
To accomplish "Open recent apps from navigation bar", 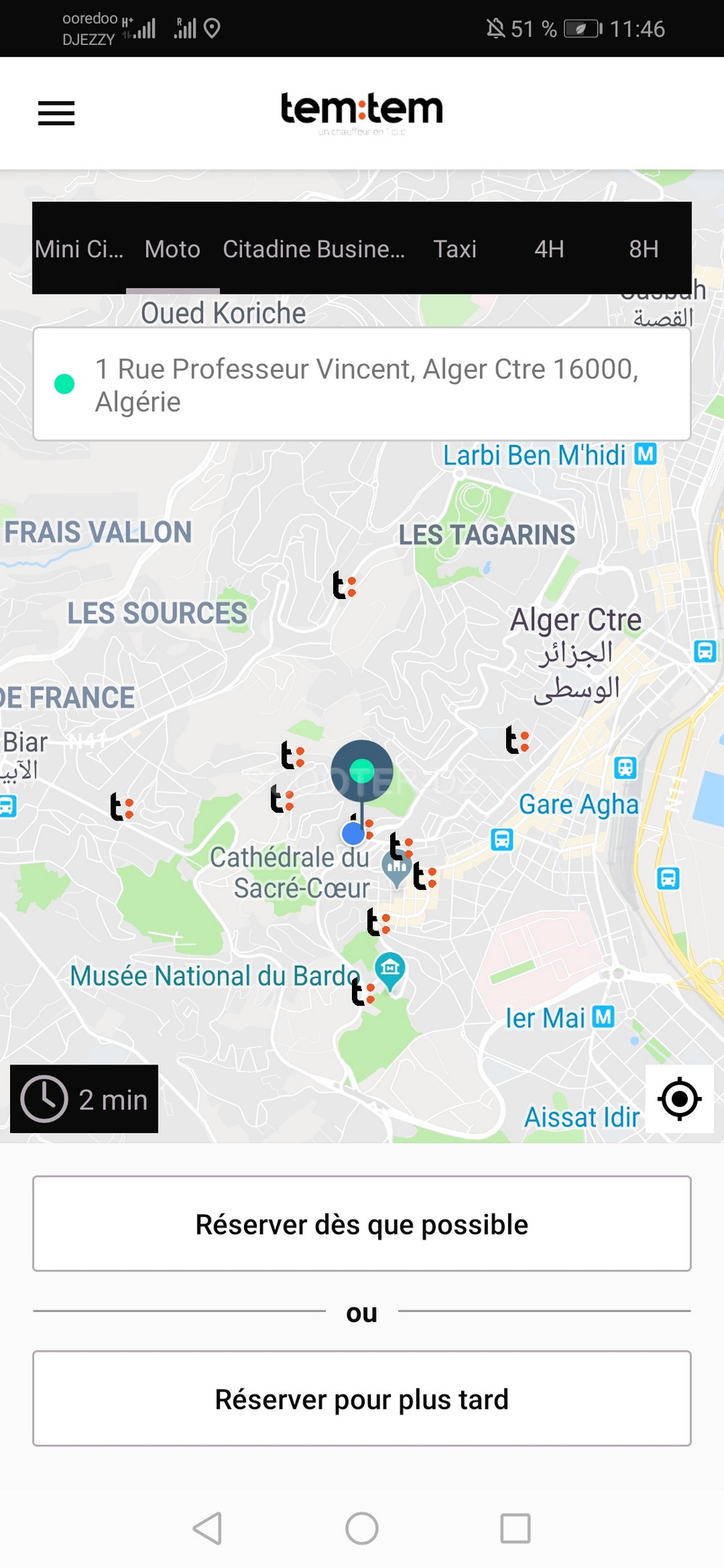I will [515, 1527].
